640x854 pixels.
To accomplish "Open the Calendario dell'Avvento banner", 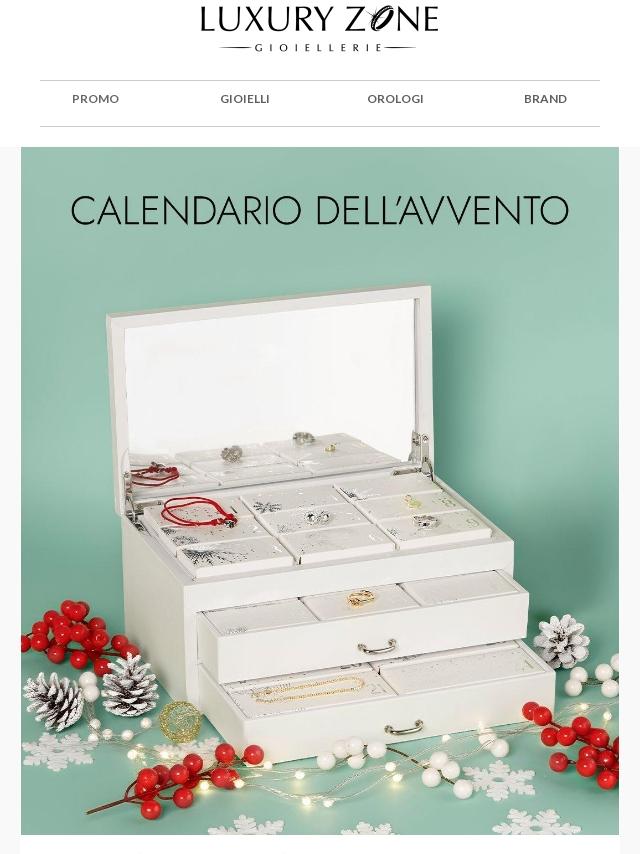I will coord(320,490).
